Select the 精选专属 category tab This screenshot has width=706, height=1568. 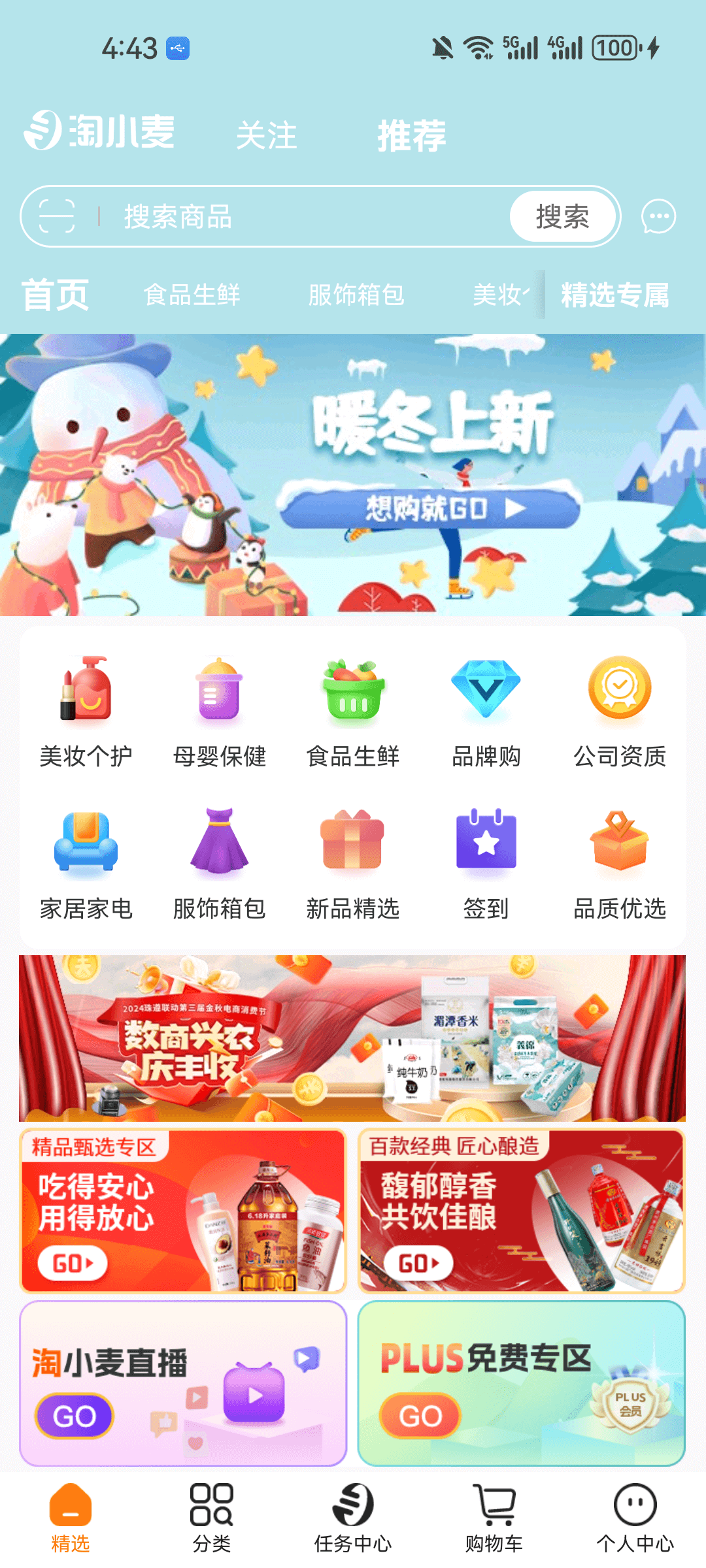point(614,295)
